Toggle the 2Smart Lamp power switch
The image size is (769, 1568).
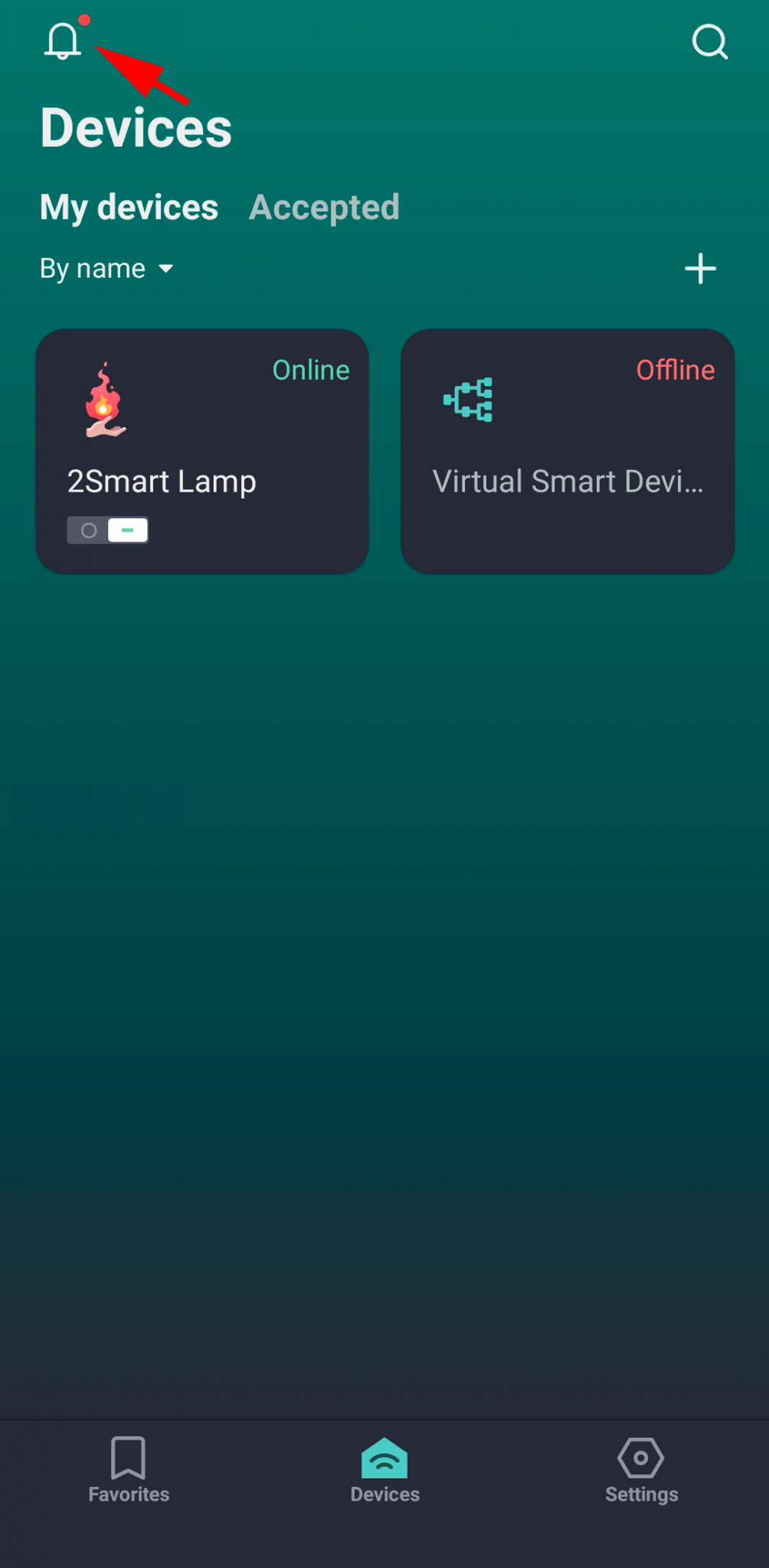107,530
